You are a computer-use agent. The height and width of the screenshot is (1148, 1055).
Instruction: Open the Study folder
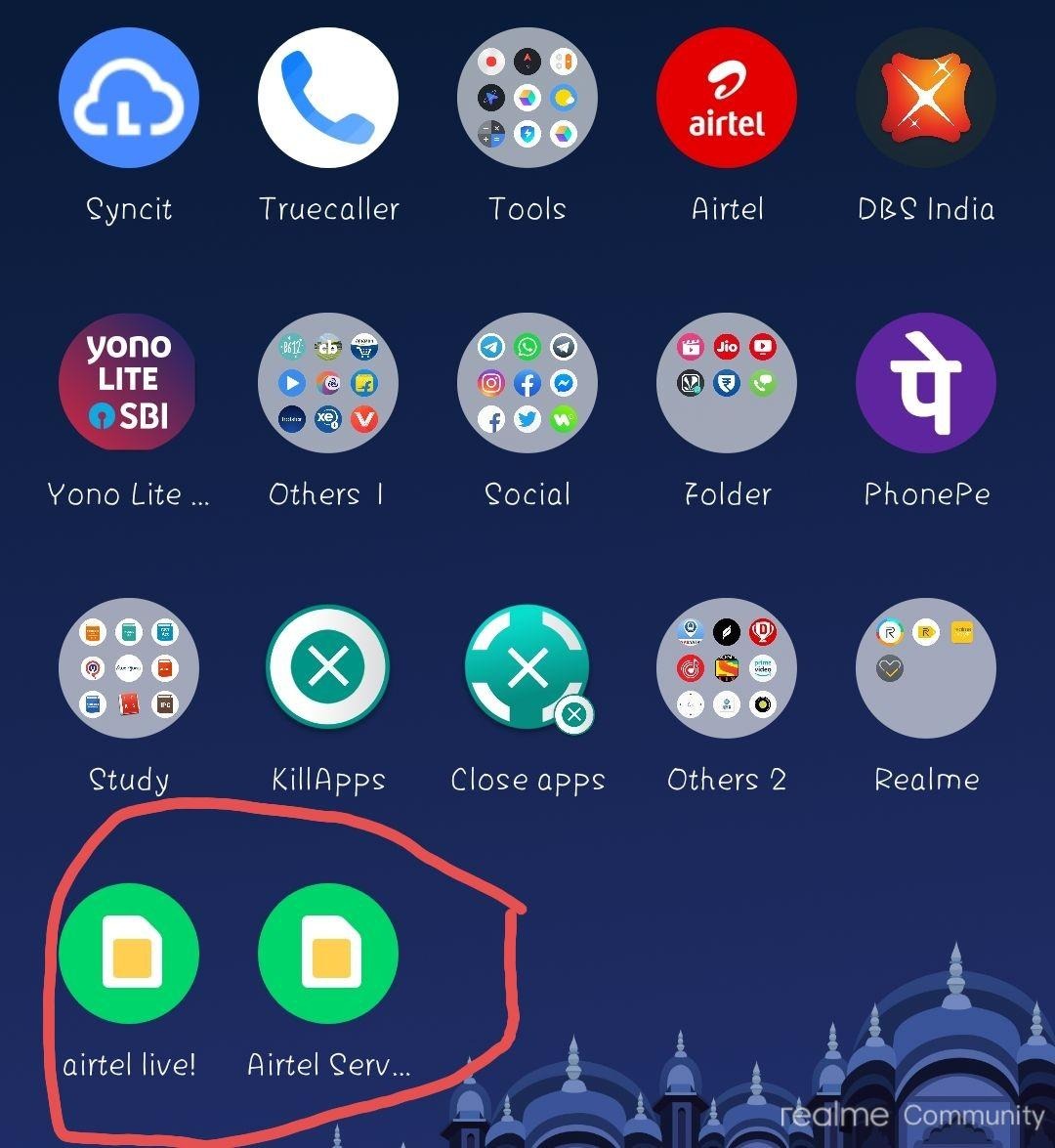[129, 668]
